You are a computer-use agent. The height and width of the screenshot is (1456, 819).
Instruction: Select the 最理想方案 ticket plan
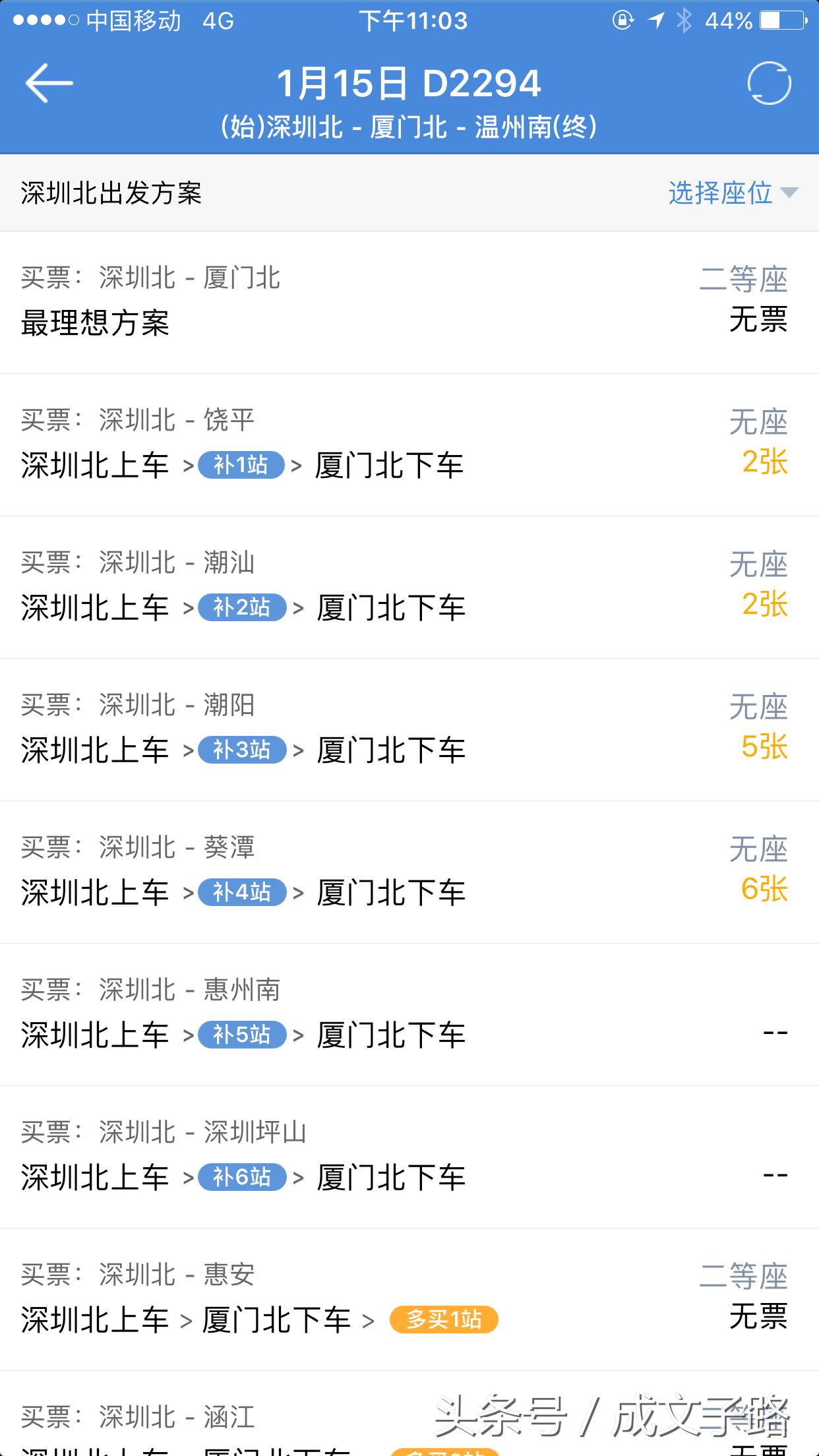[97, 323]
